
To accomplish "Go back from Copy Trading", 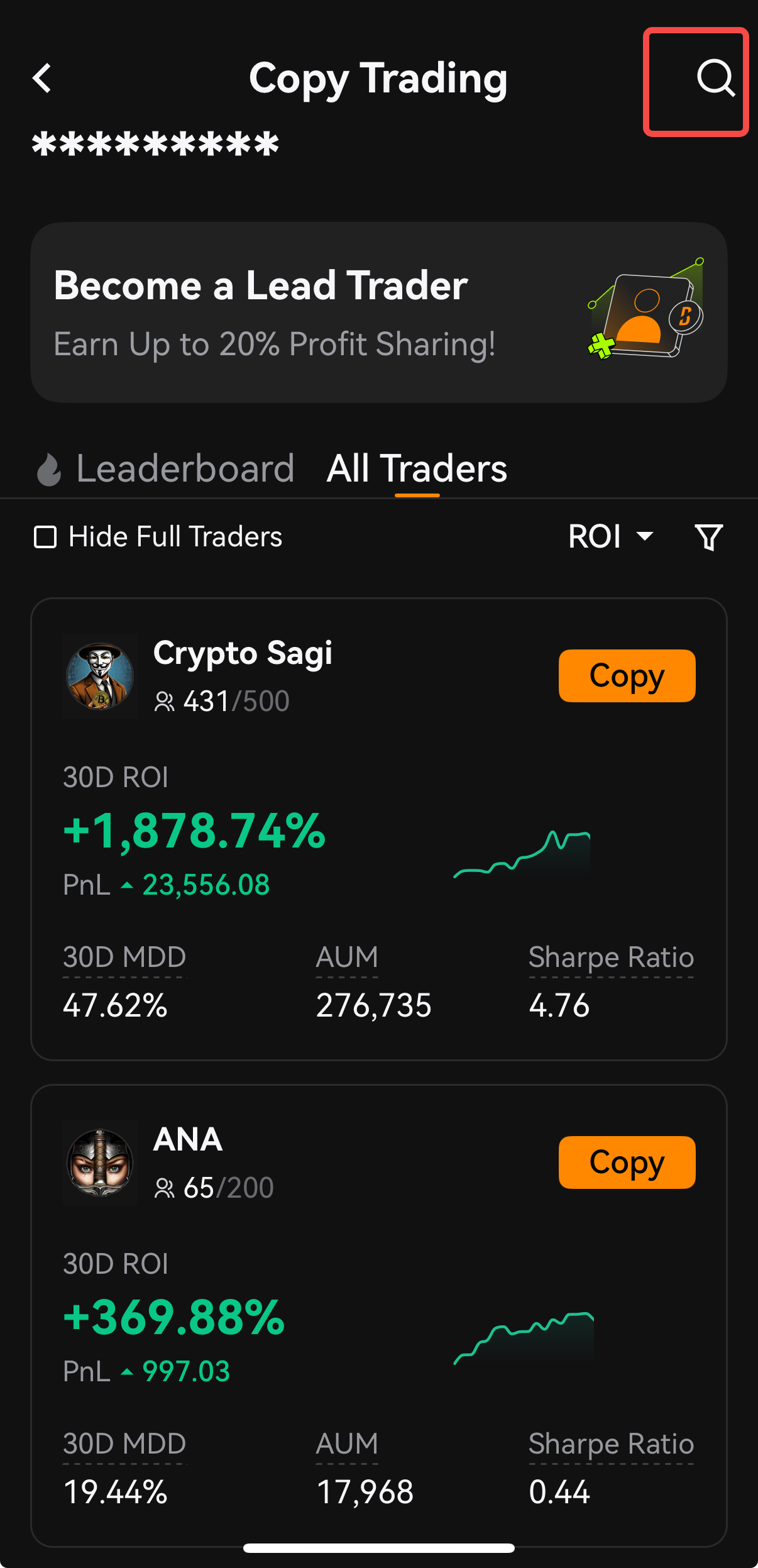I will click(x=42, y=79).
